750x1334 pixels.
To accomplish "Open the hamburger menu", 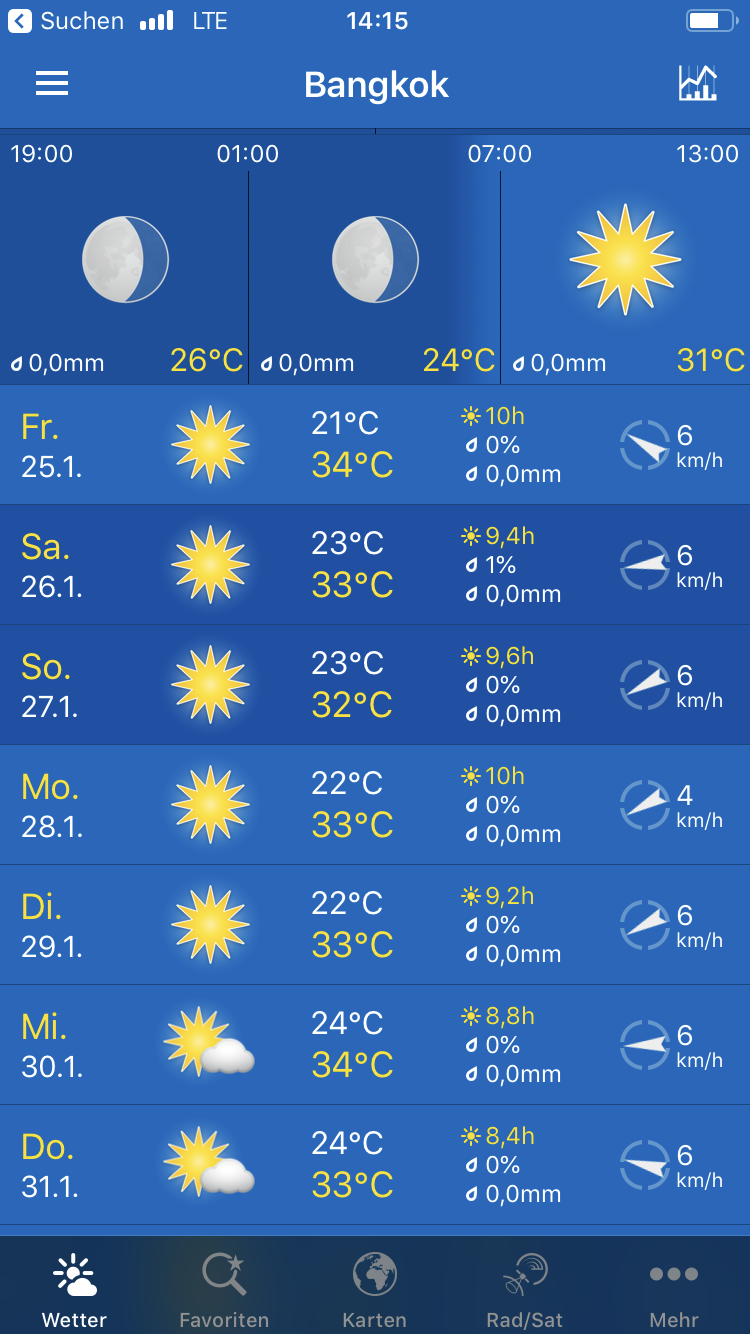I will (52, 84).
